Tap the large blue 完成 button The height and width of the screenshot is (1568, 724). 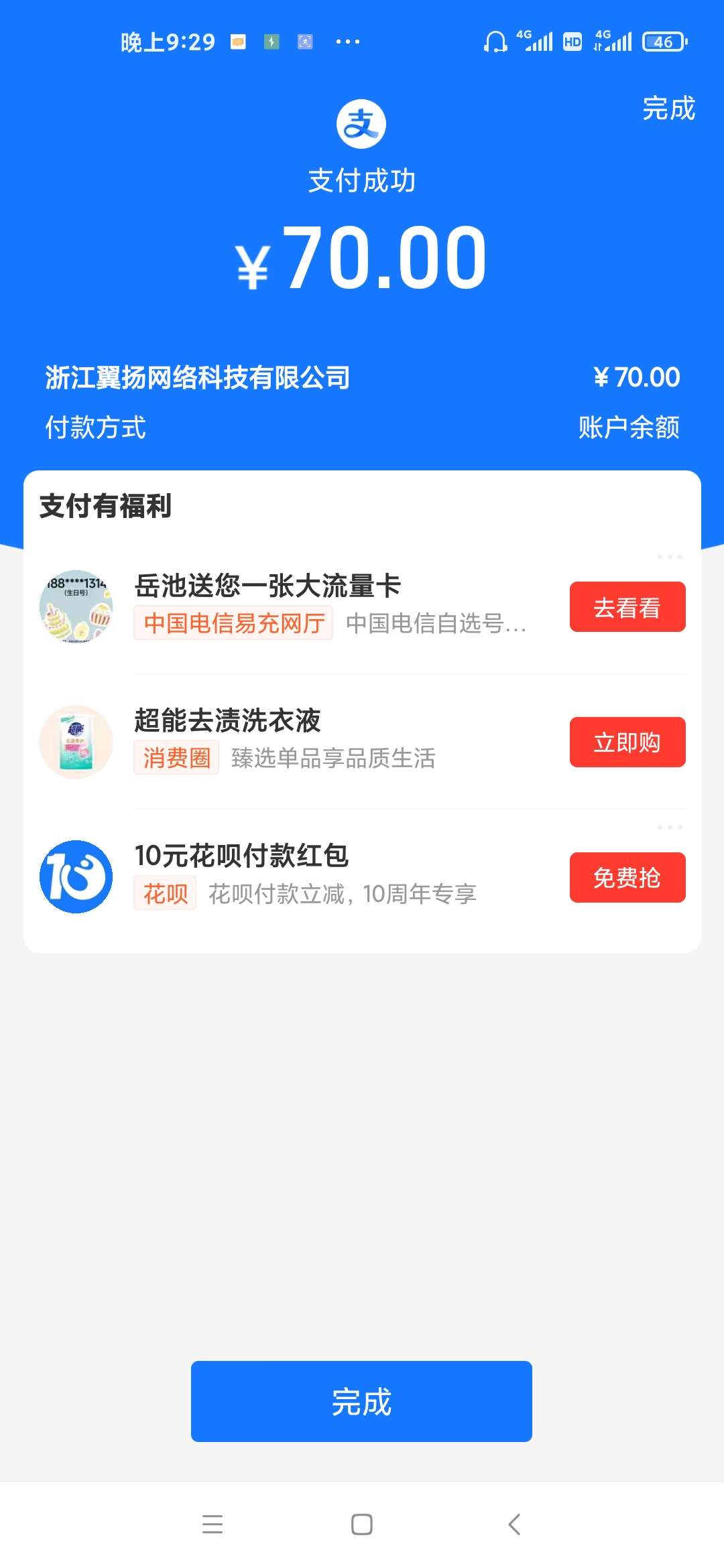(361, 1401)
